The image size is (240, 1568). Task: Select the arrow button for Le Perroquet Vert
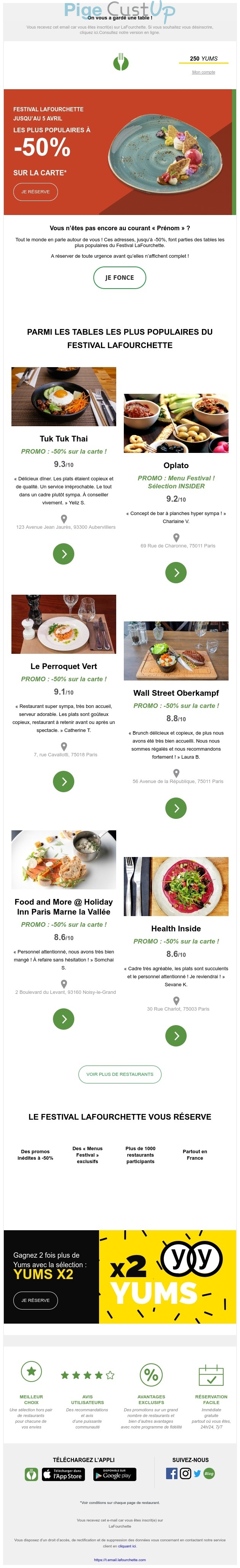pyautogui.click(x=64, y=781)
